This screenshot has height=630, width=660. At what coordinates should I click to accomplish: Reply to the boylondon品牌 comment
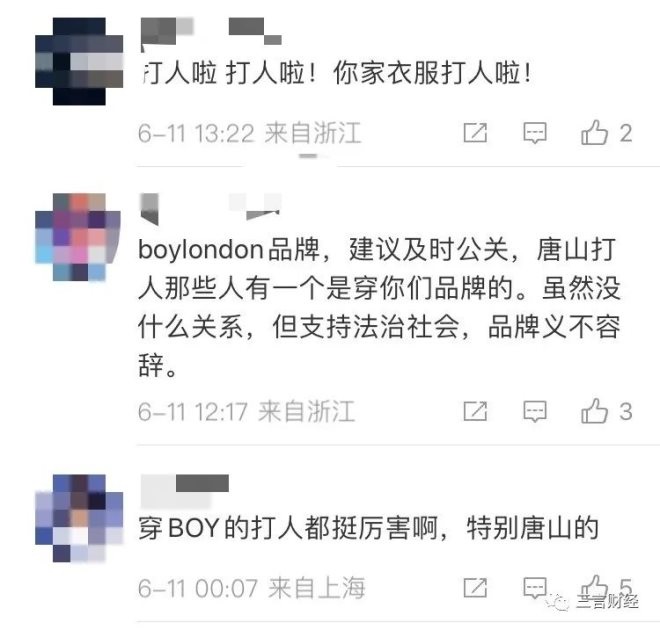coord(536,410)
